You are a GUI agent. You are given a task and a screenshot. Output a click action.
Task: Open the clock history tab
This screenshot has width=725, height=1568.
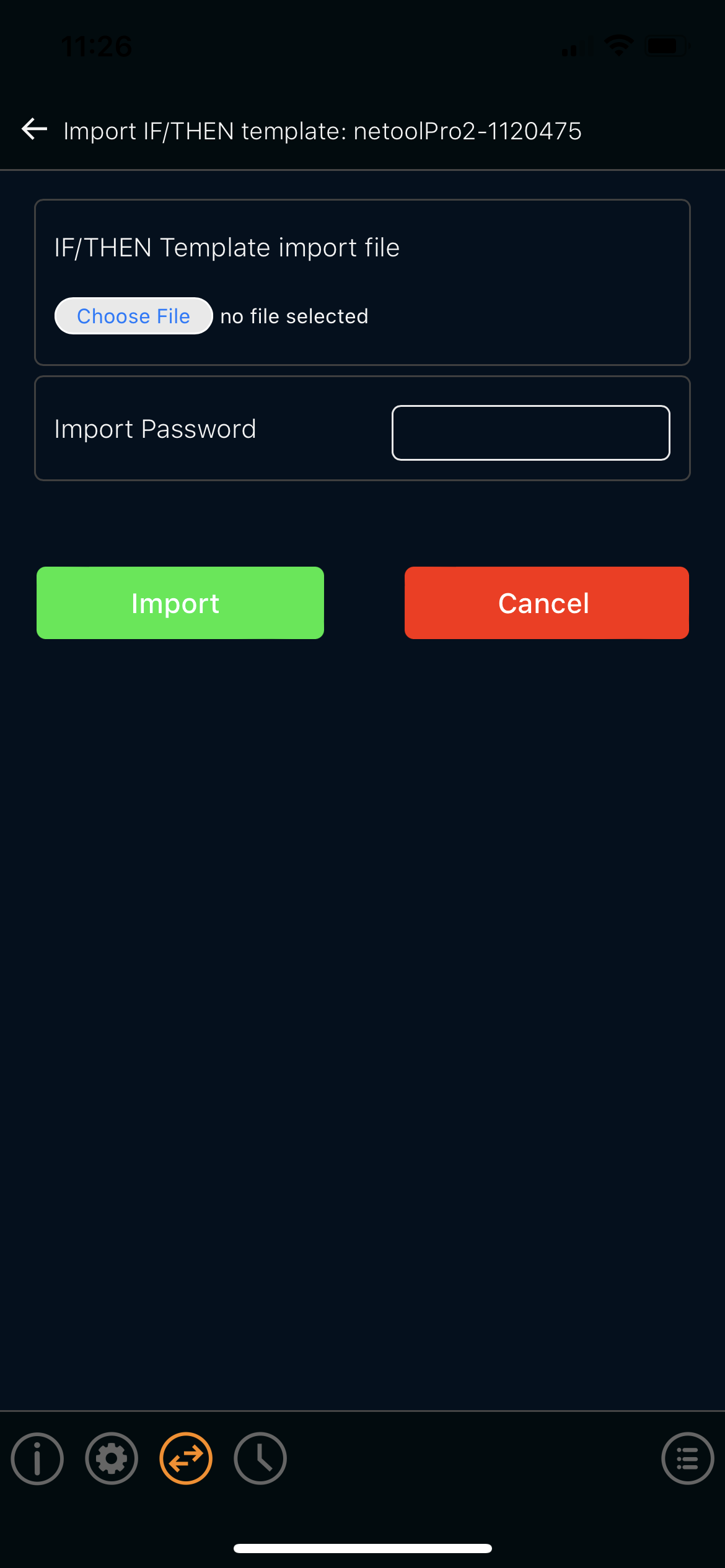(x=260, y=1458)
